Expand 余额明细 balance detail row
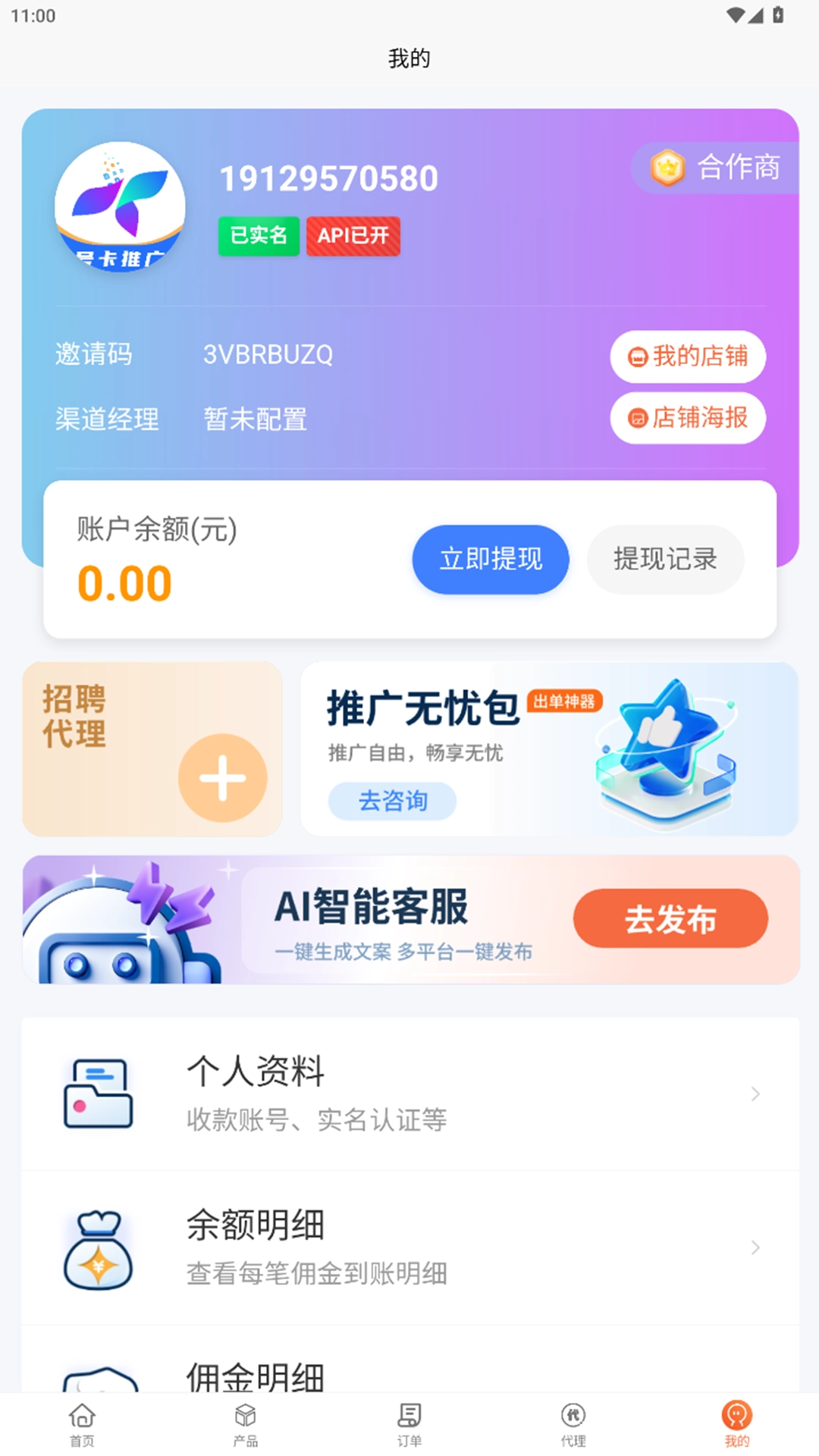Image resolution: width=819 pixels, height=1456 pixels. point(409,1247)
